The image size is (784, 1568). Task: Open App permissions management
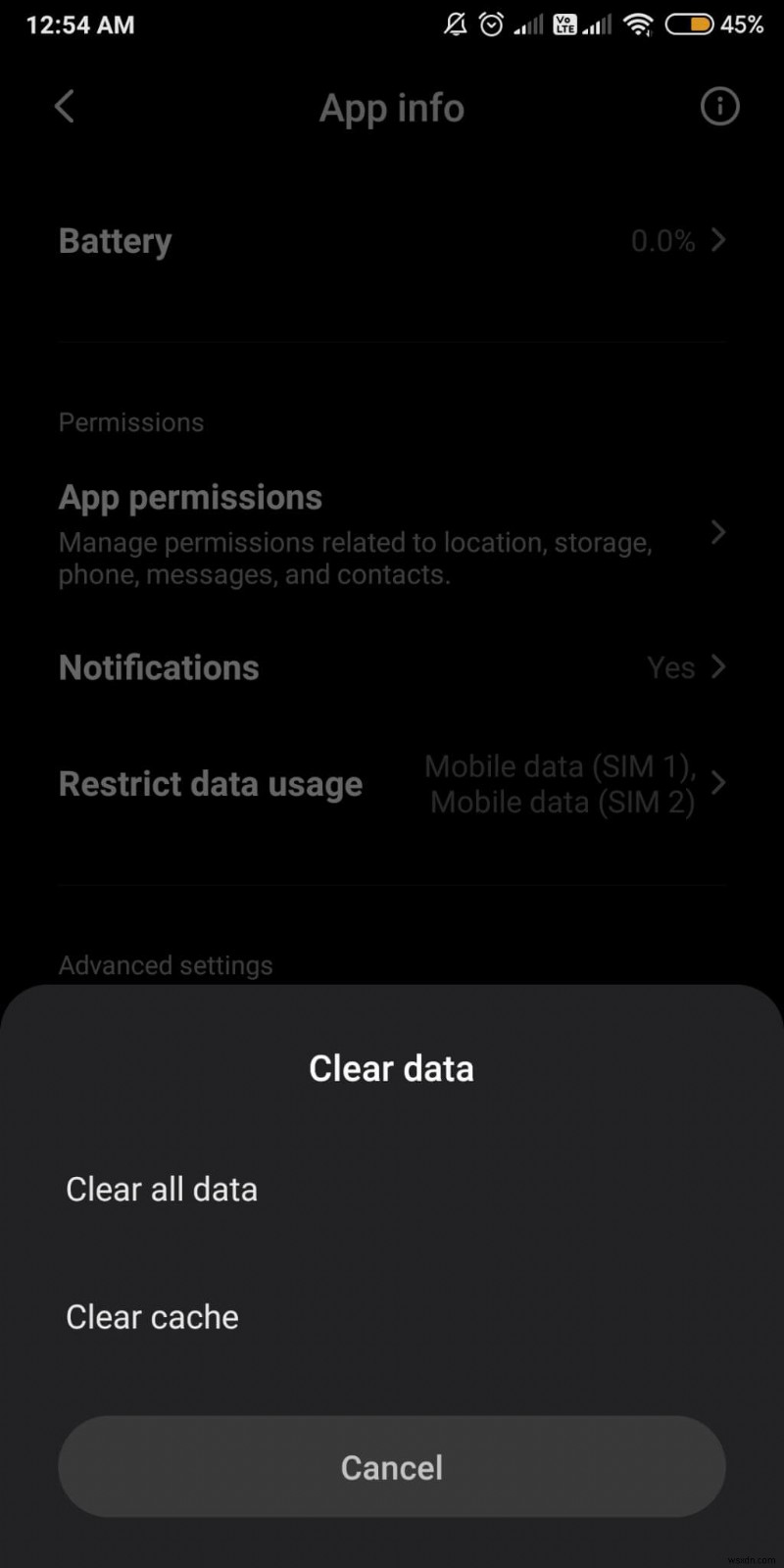190,497
